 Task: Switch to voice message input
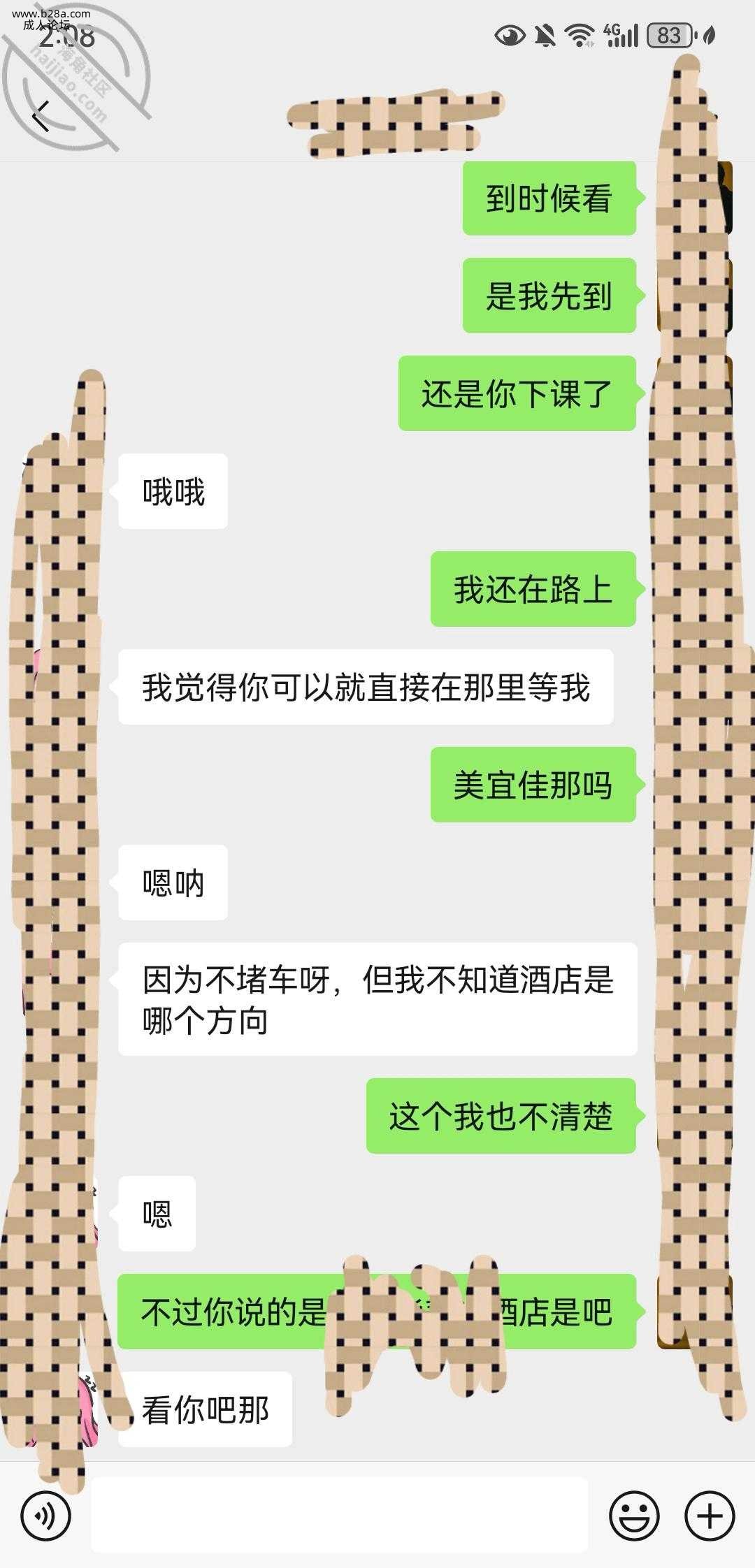click(x=46, y=1516)
